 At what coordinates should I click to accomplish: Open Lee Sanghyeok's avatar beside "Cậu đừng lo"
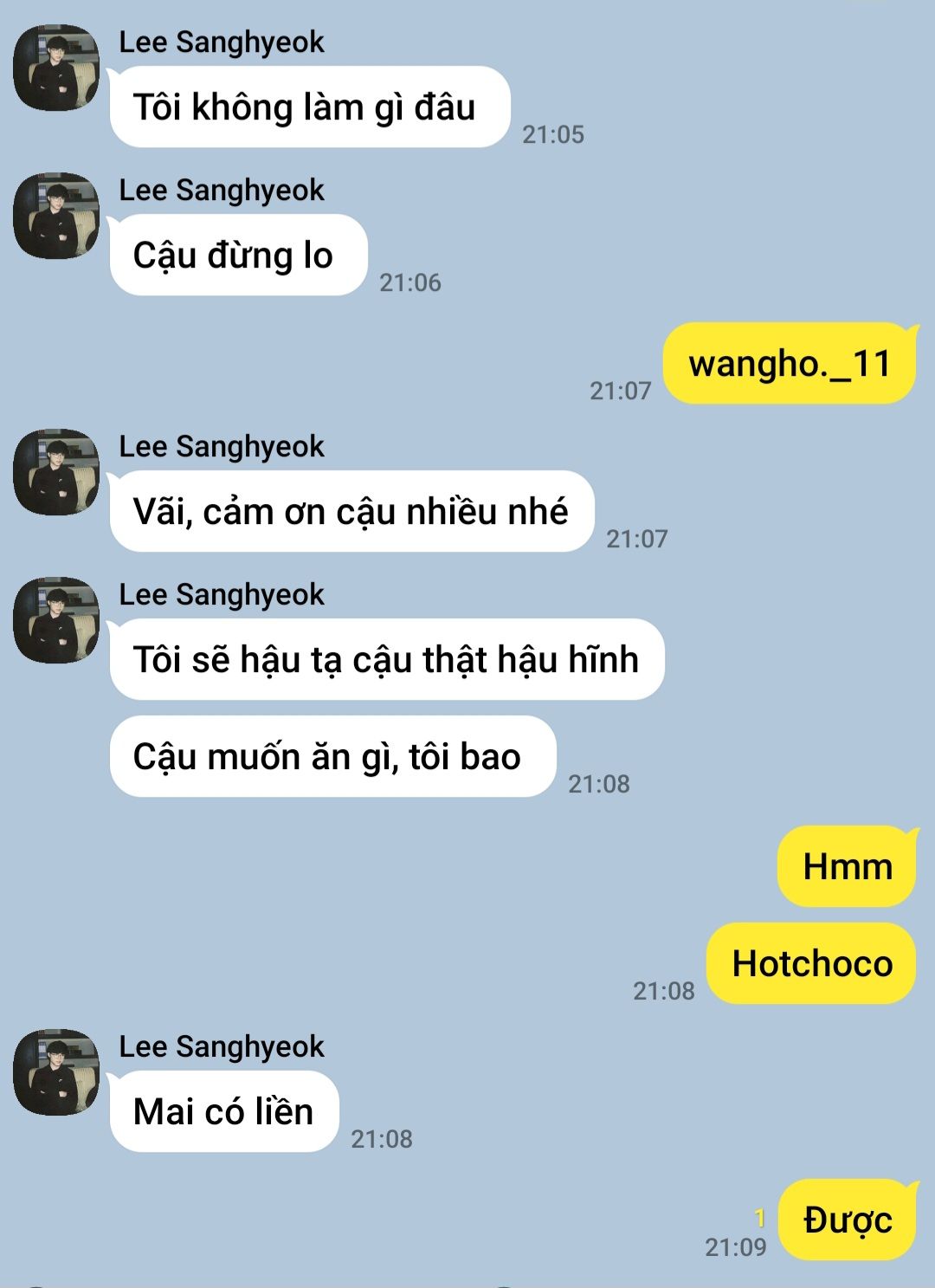click(56, 216)
